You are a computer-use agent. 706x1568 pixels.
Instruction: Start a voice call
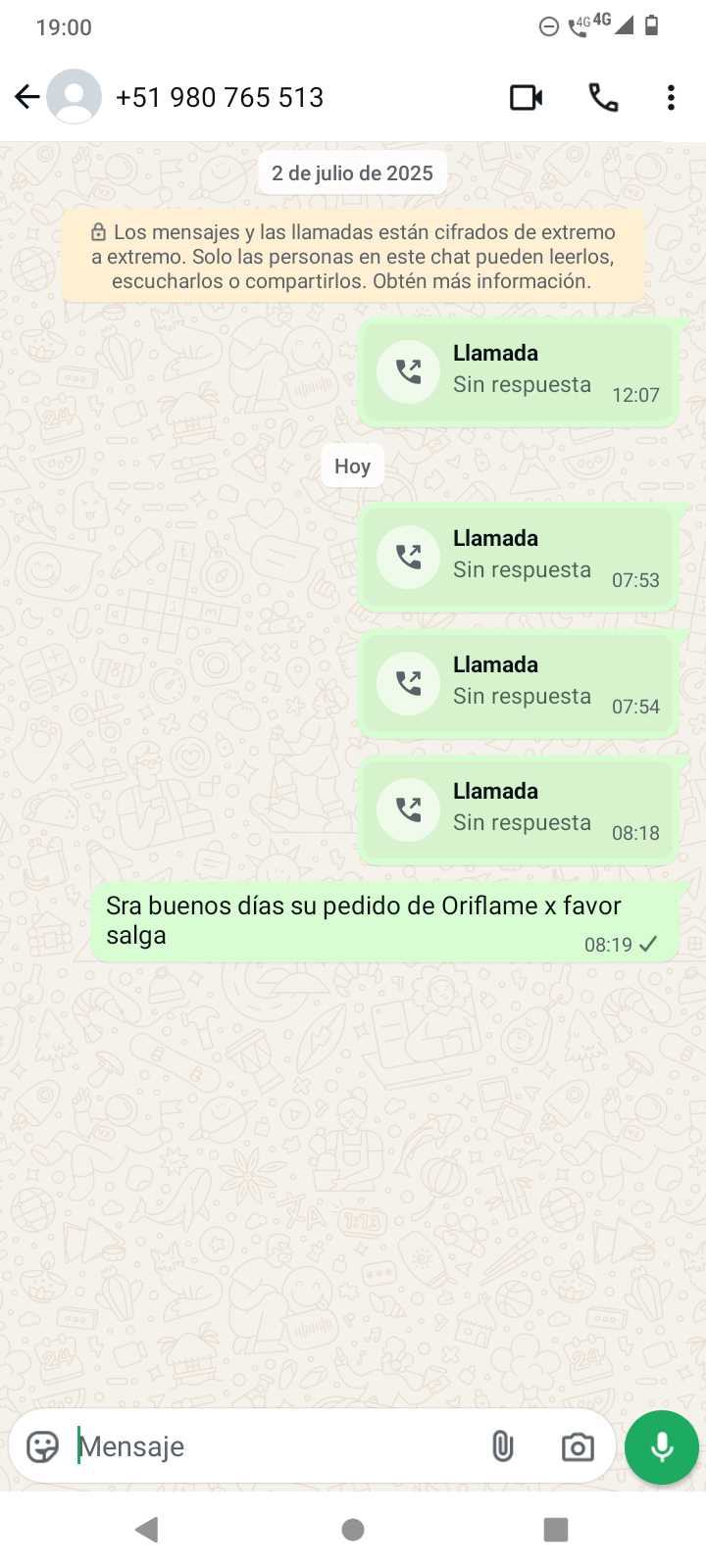[x=603, y=98]
